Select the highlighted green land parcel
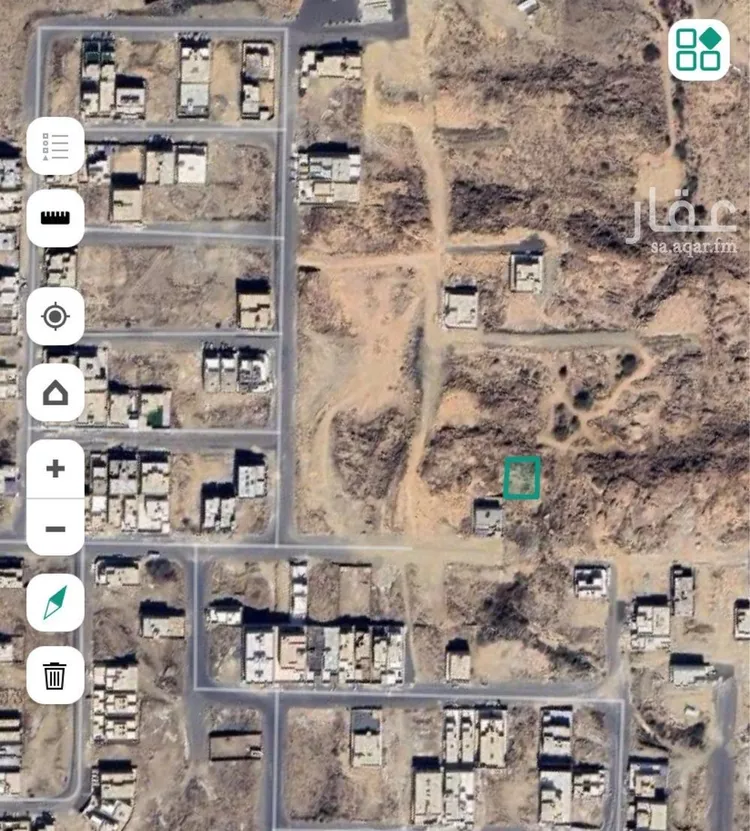 click(522, 477)
